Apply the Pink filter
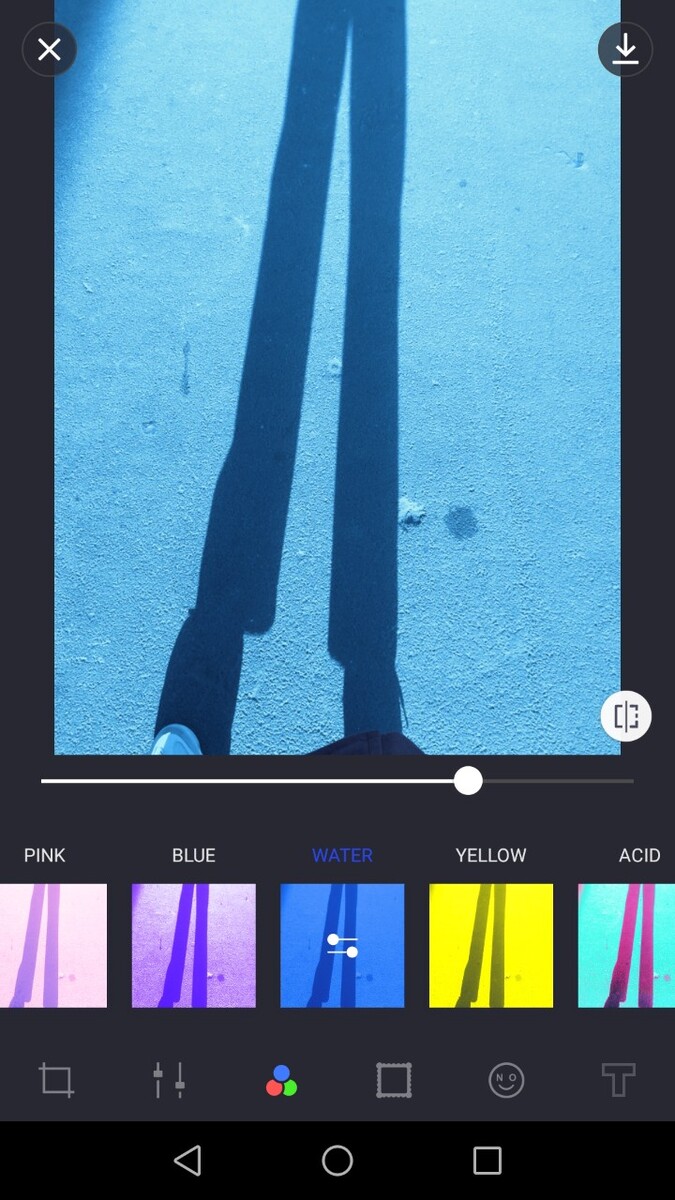The height and width of the screenshot is (1200, 675). click(52, 945)
